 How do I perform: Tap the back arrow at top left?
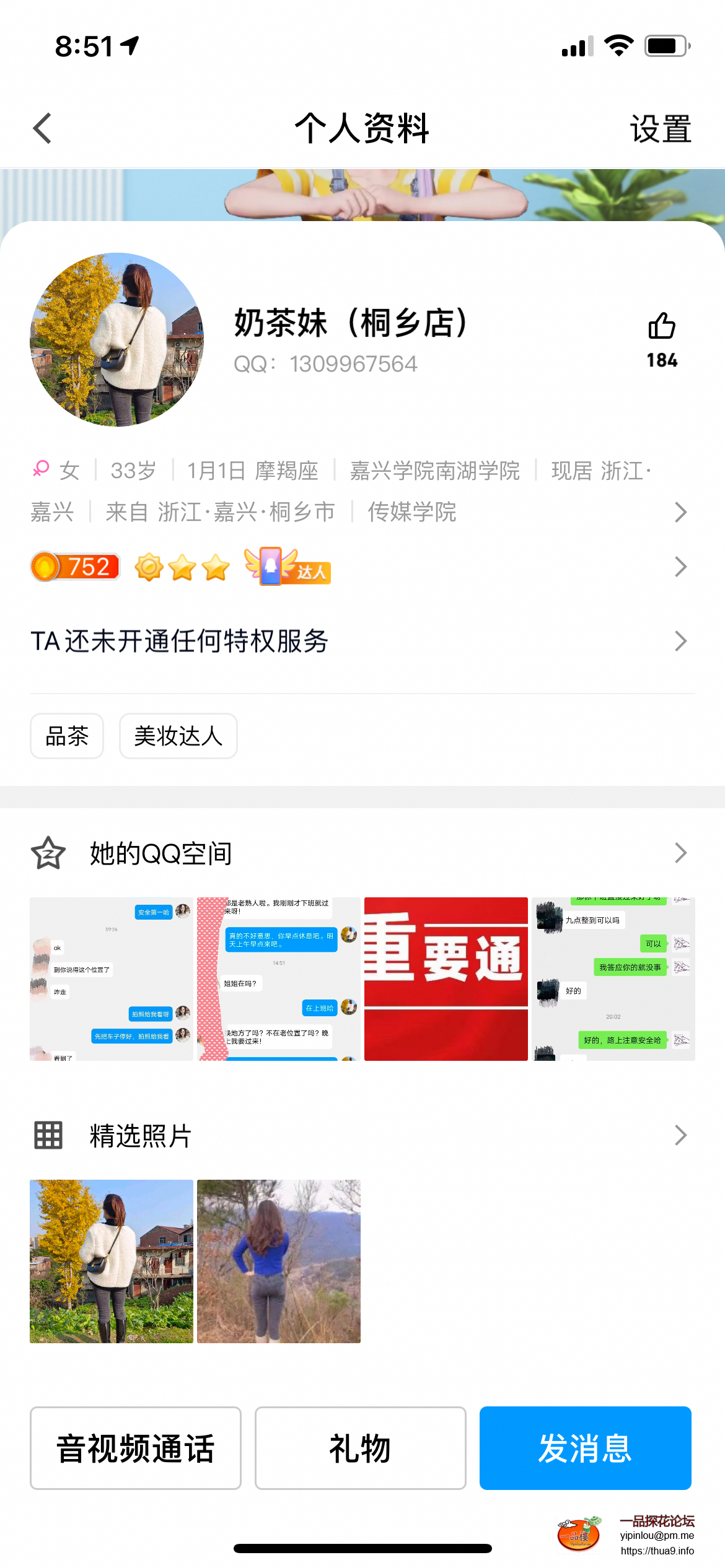point(41,128)
